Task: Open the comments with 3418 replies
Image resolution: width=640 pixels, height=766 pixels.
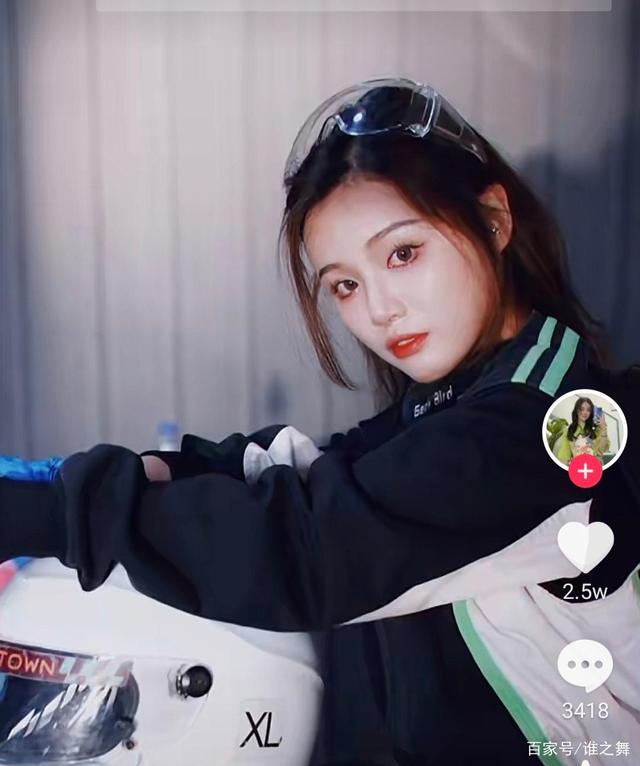Action: (x=585, y=666)
